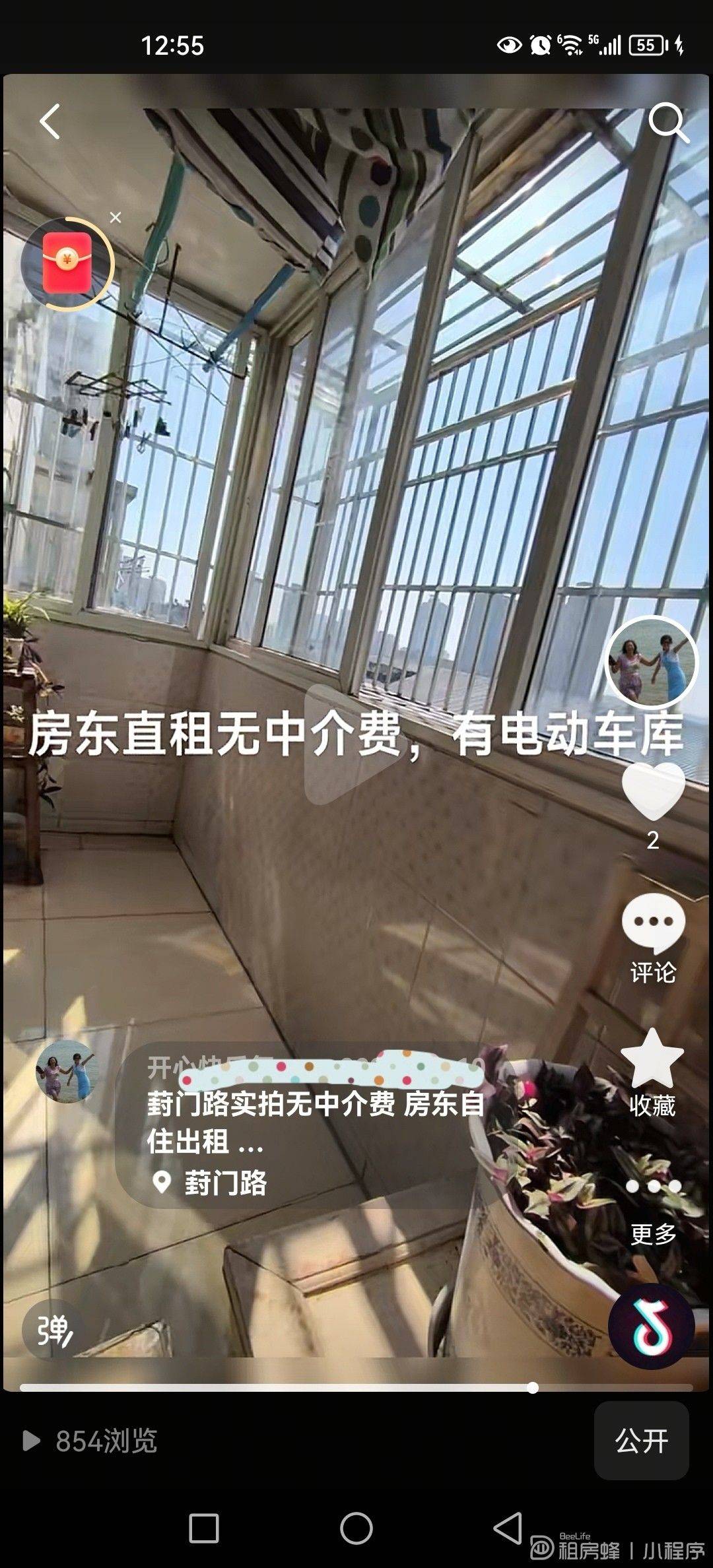The height and width of the screenshot is (1568, 713).
Task: Dismiss the red envelope widget
Action: tap(116, 218)
